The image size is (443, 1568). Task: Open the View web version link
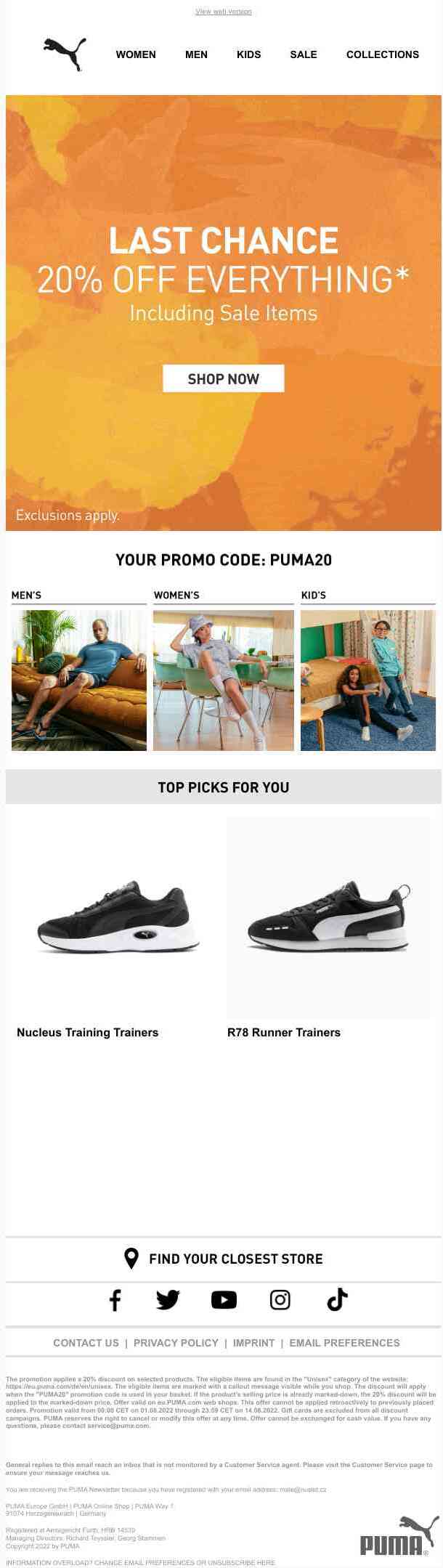pos(223,12)
